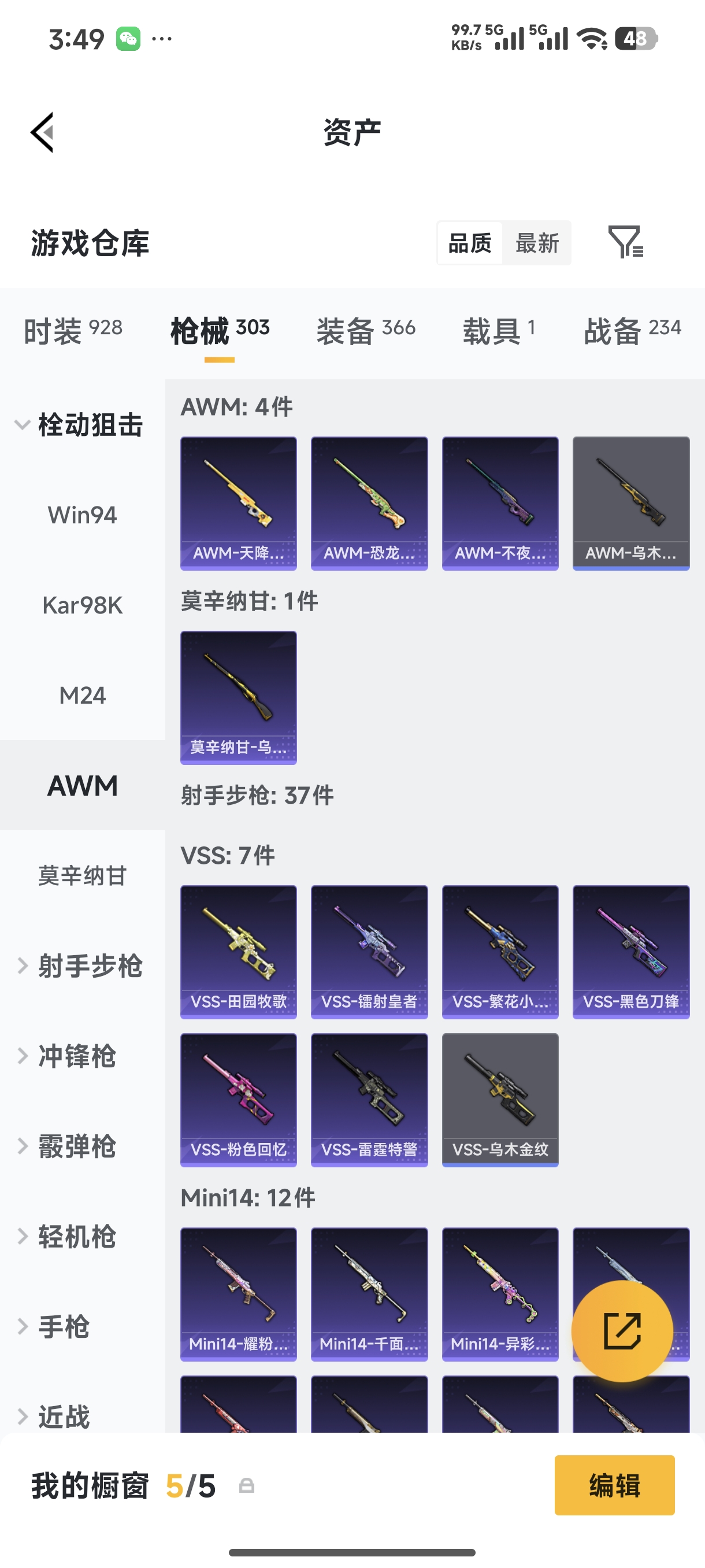Tap the orange floating share button
The height and width of the screenshot is (1568, 705).
point(622,1330)
